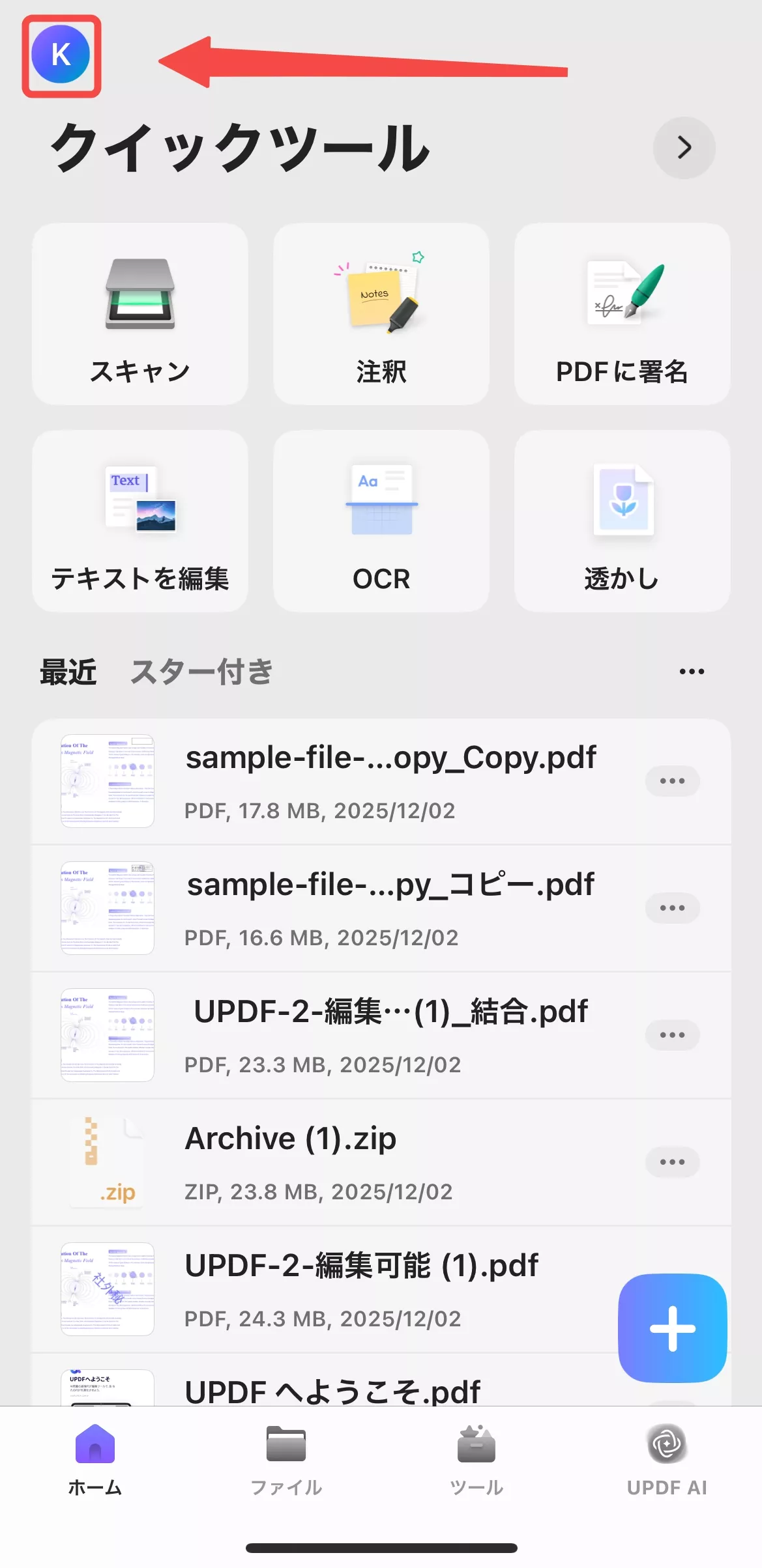Start the OCR tool

pyautogui.click(x=381, y=521)
